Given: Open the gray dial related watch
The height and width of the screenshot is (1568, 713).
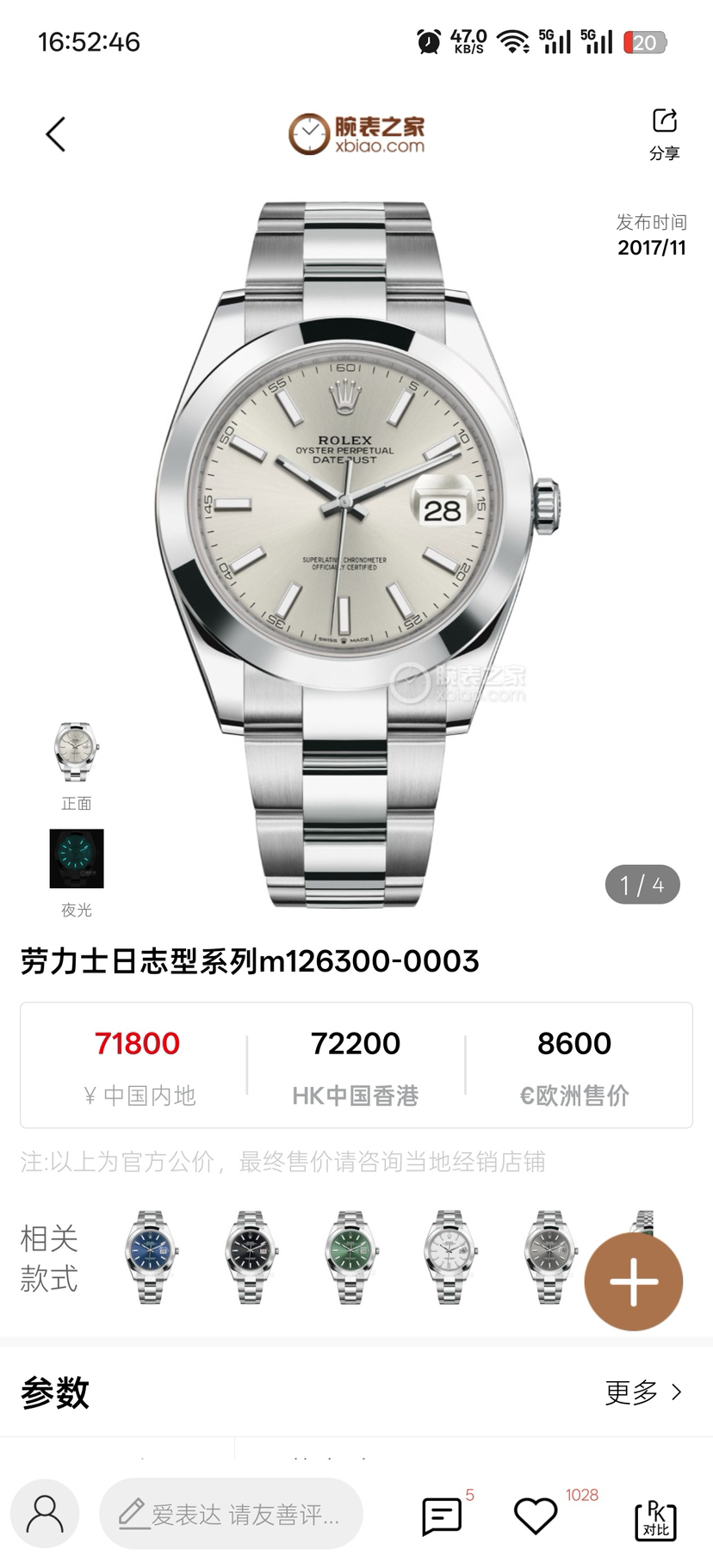Looking at the screenshot, I should click(550, 1257).
